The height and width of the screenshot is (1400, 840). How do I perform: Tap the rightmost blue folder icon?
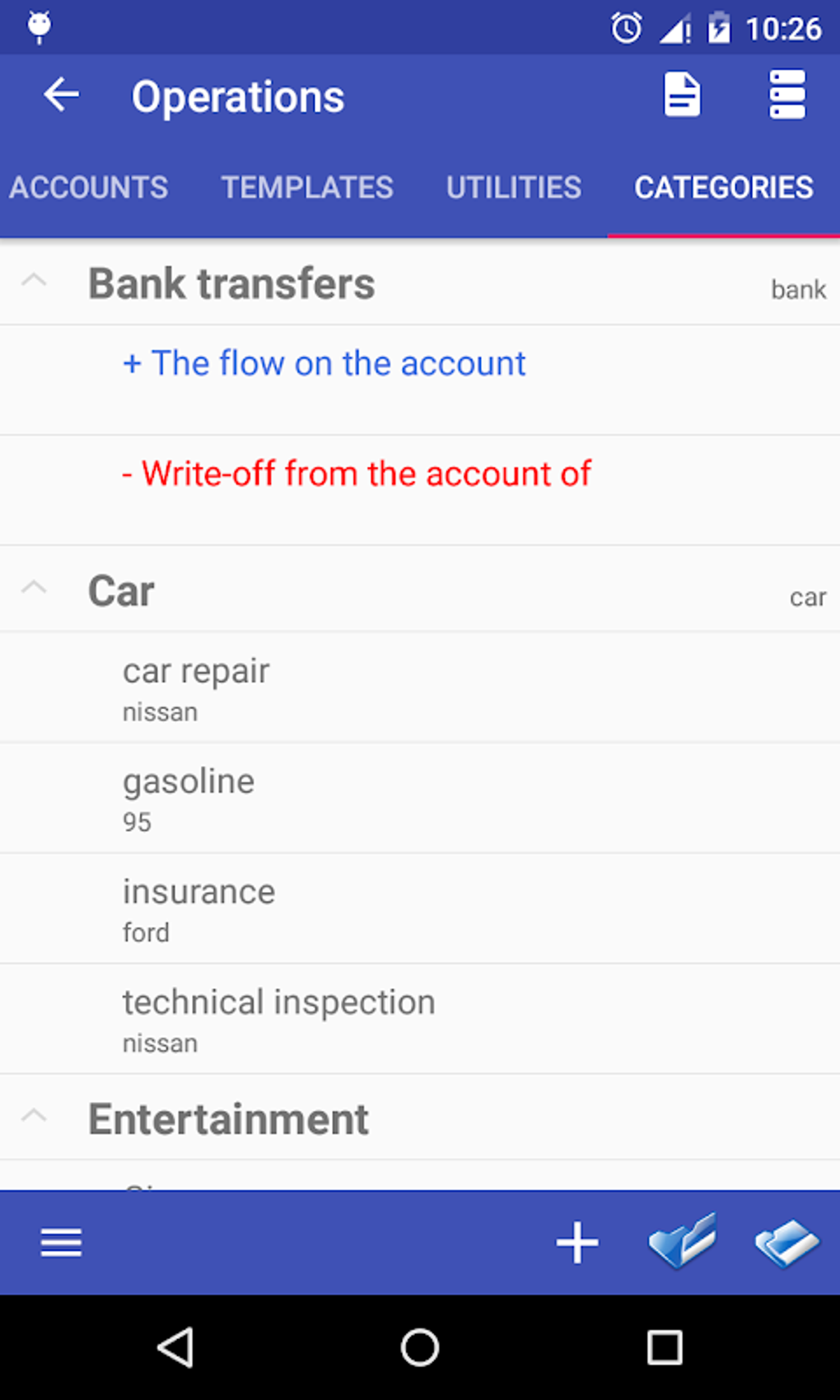[786, 1242]
